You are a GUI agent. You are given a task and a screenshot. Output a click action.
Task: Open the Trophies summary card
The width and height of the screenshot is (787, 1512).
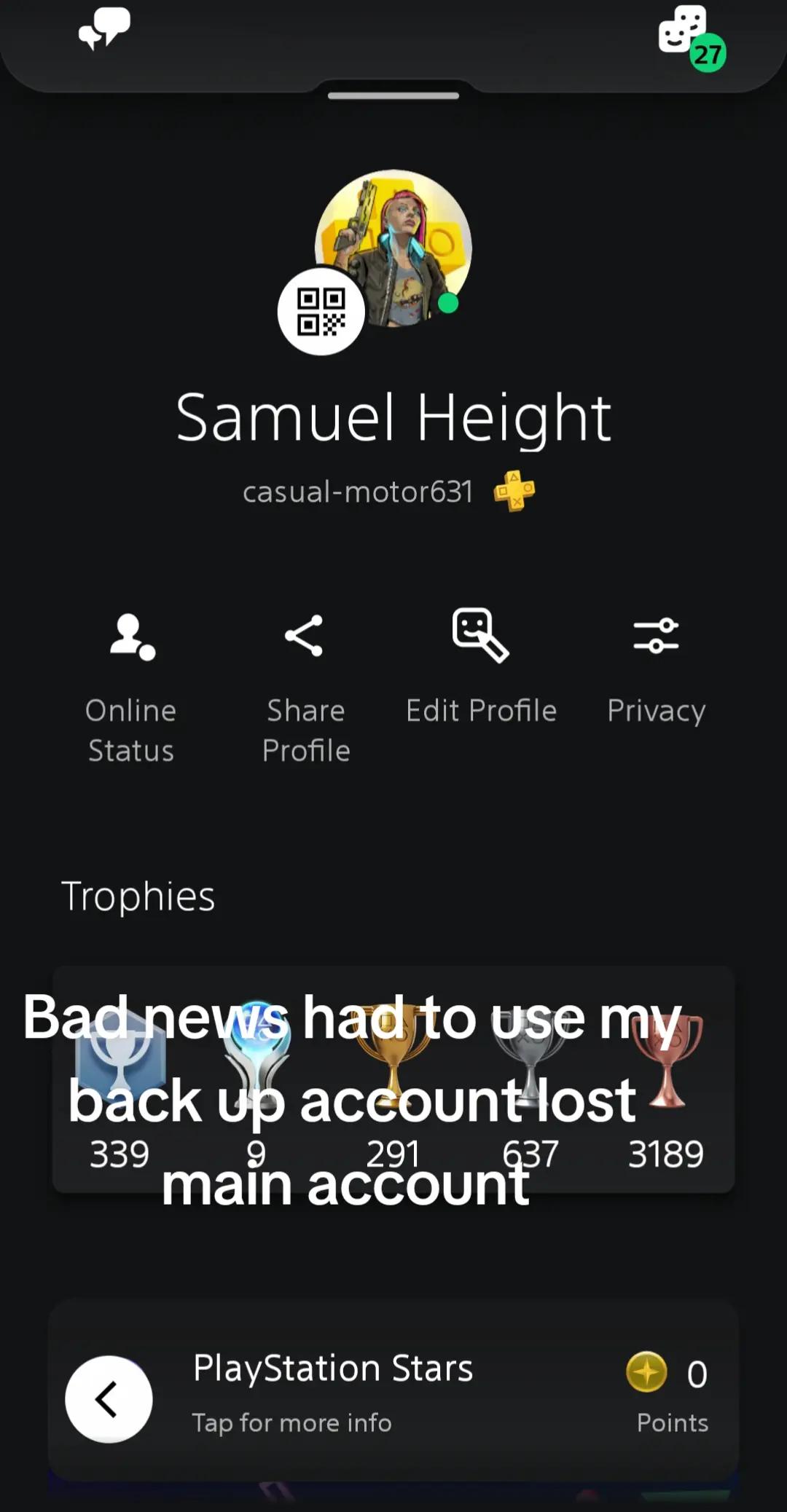tap(393, 1079)
